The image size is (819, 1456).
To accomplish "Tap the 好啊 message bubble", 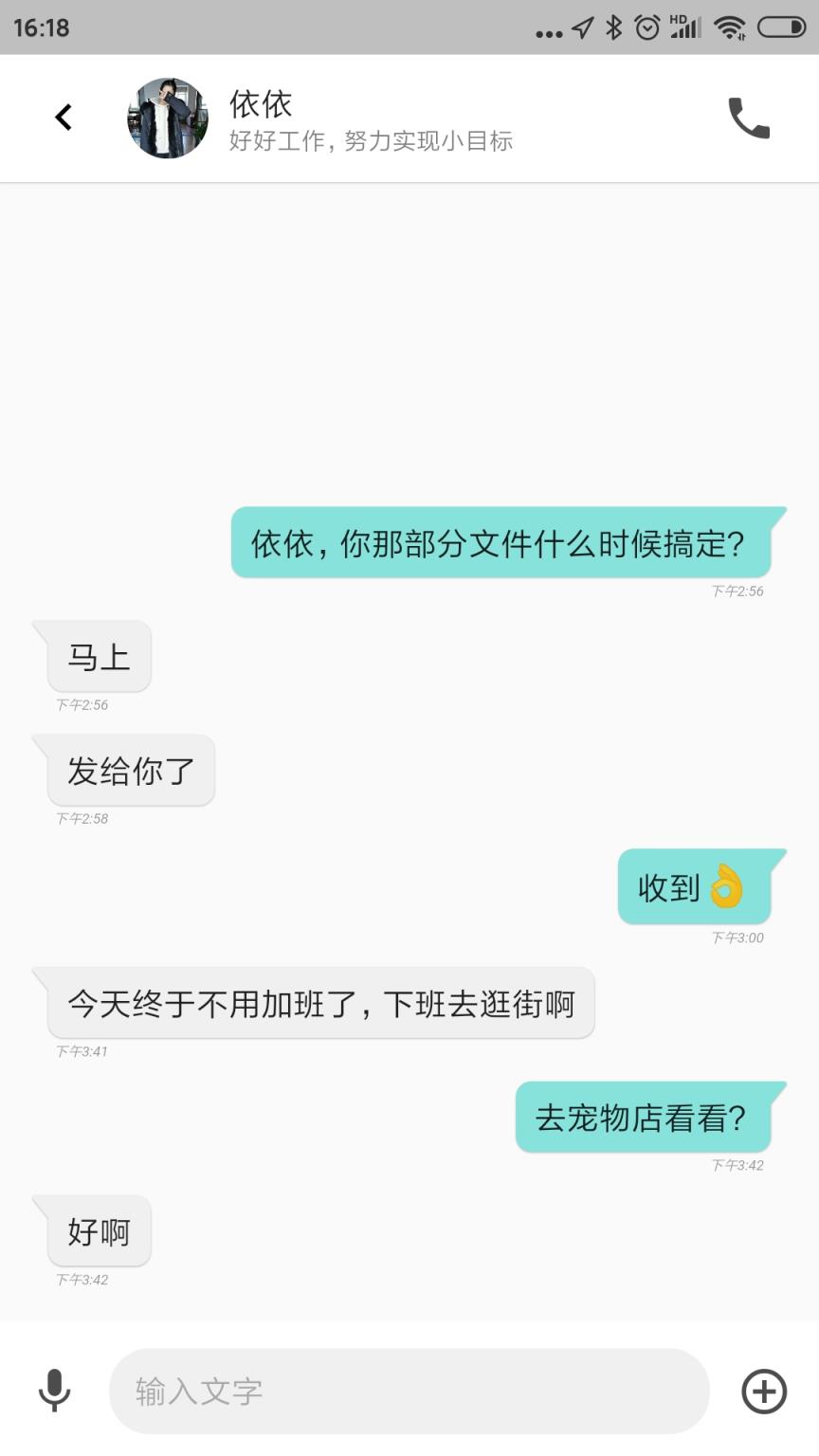I will coord(99,1231).
